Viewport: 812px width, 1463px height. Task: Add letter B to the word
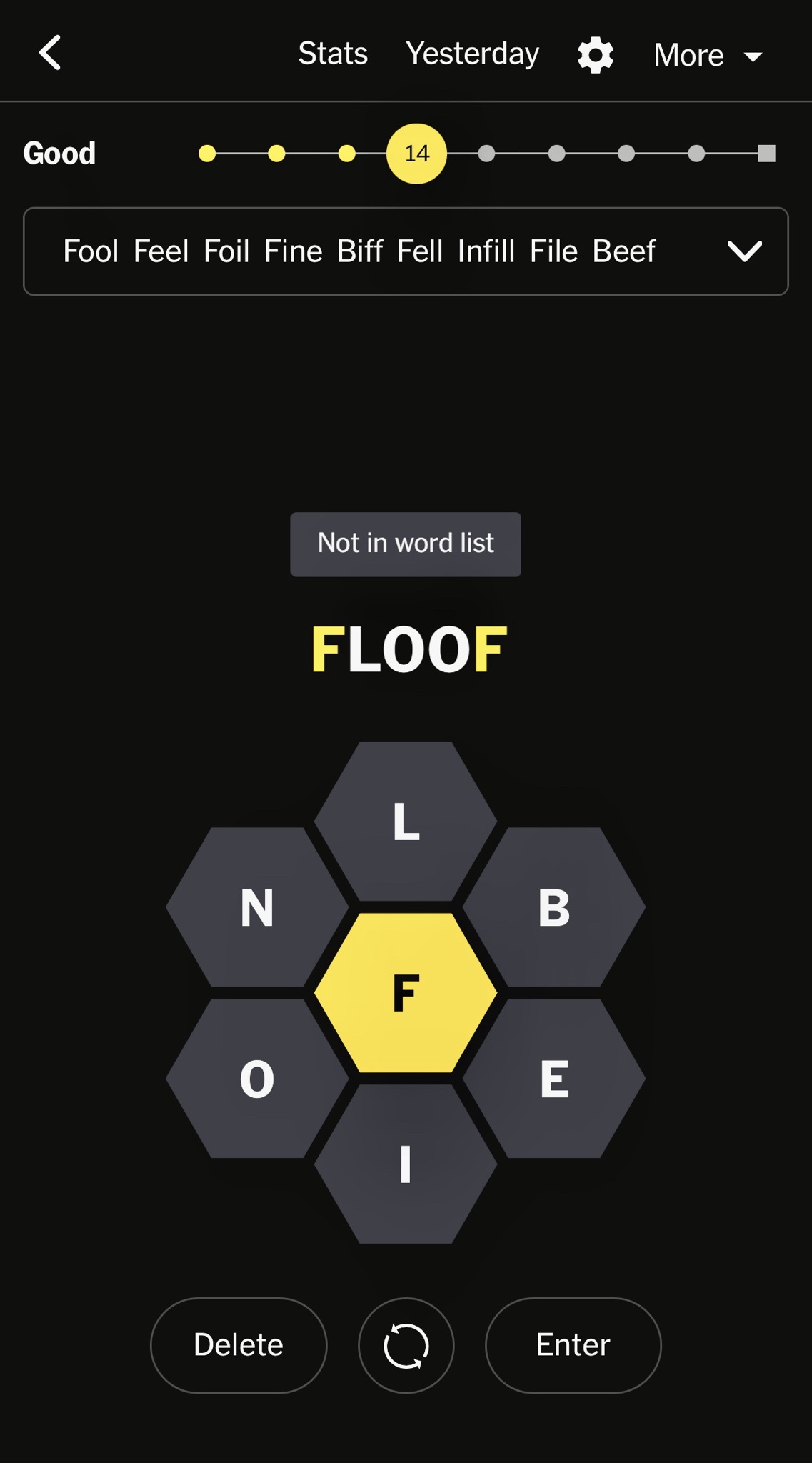click(554, 907)
